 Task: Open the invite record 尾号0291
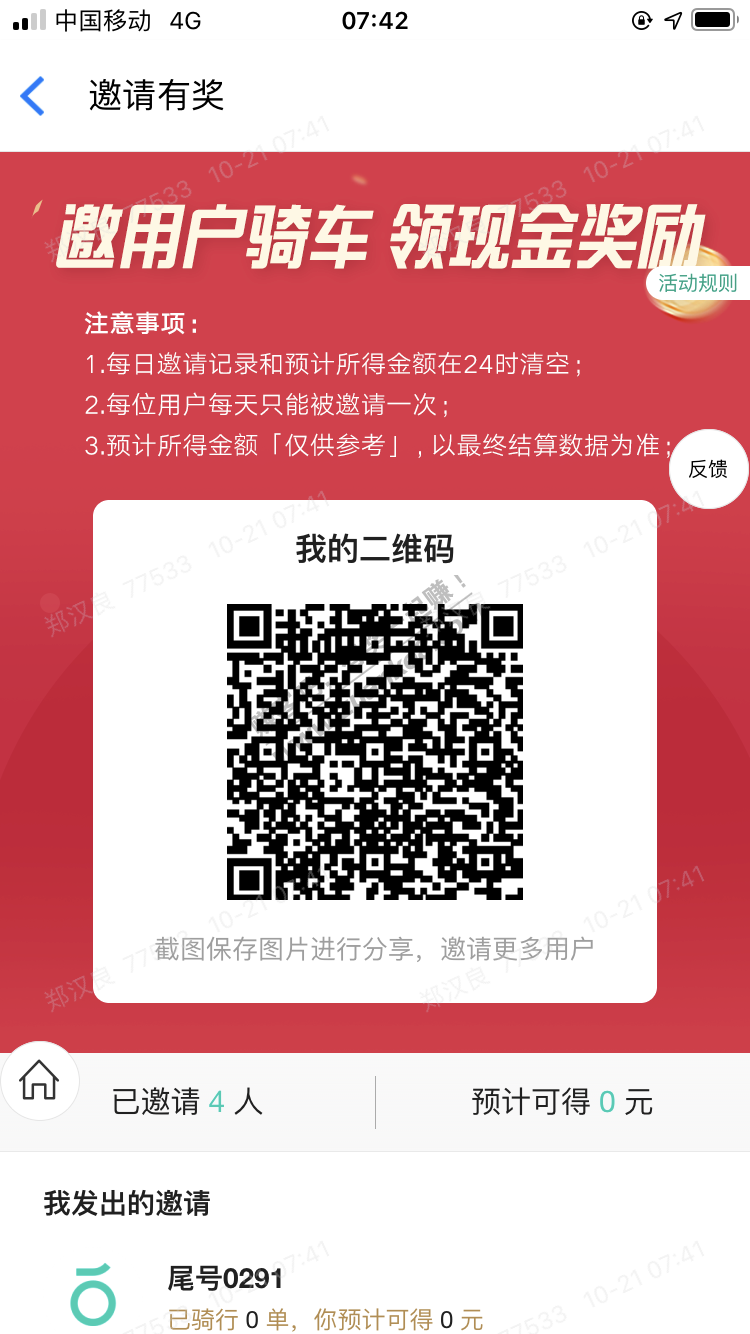tap(226, 1279)
